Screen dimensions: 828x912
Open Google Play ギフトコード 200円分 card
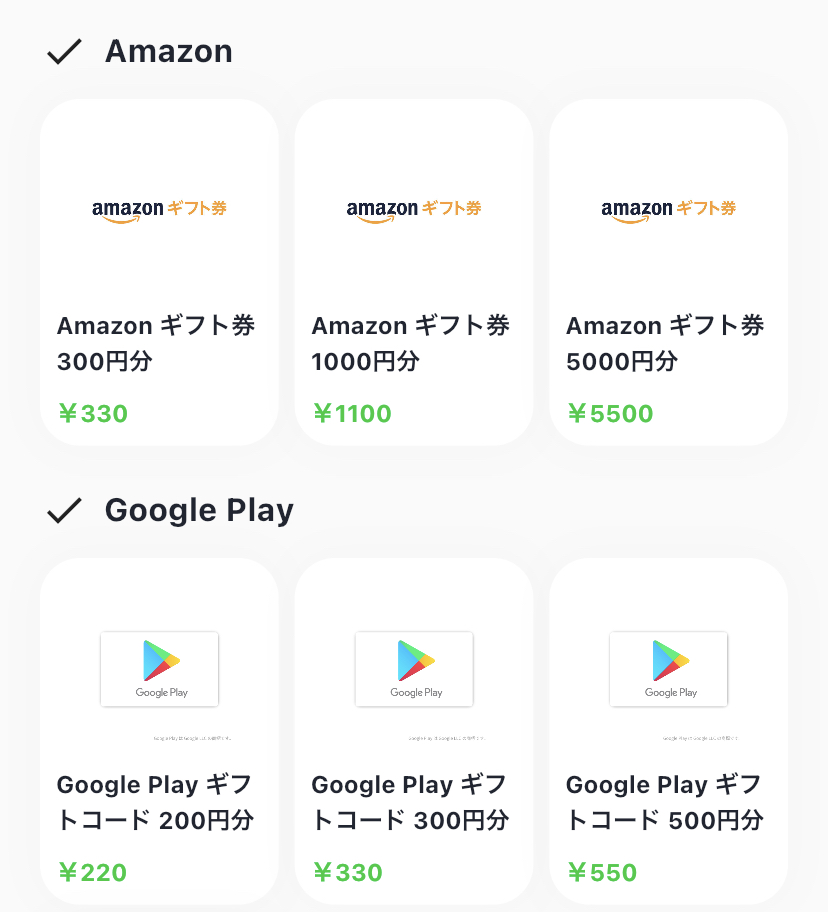tap(159, 731)
